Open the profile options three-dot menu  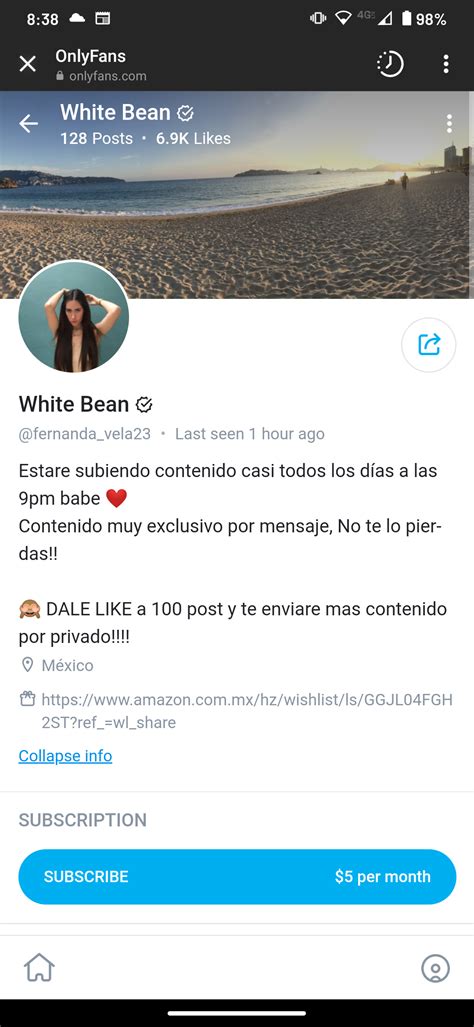(449, 123)
